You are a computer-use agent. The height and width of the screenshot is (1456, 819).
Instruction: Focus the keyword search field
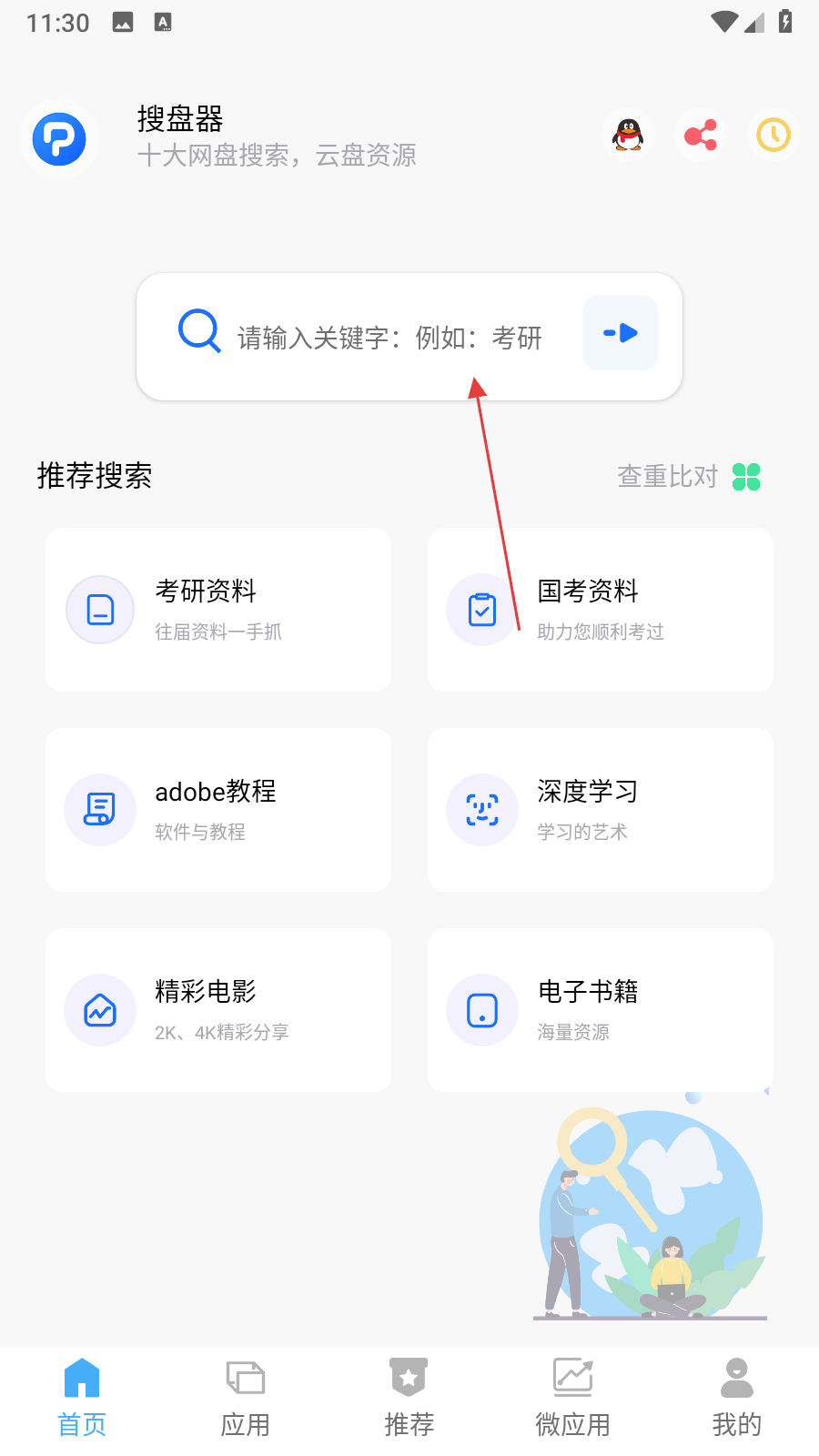click(389, 338)
